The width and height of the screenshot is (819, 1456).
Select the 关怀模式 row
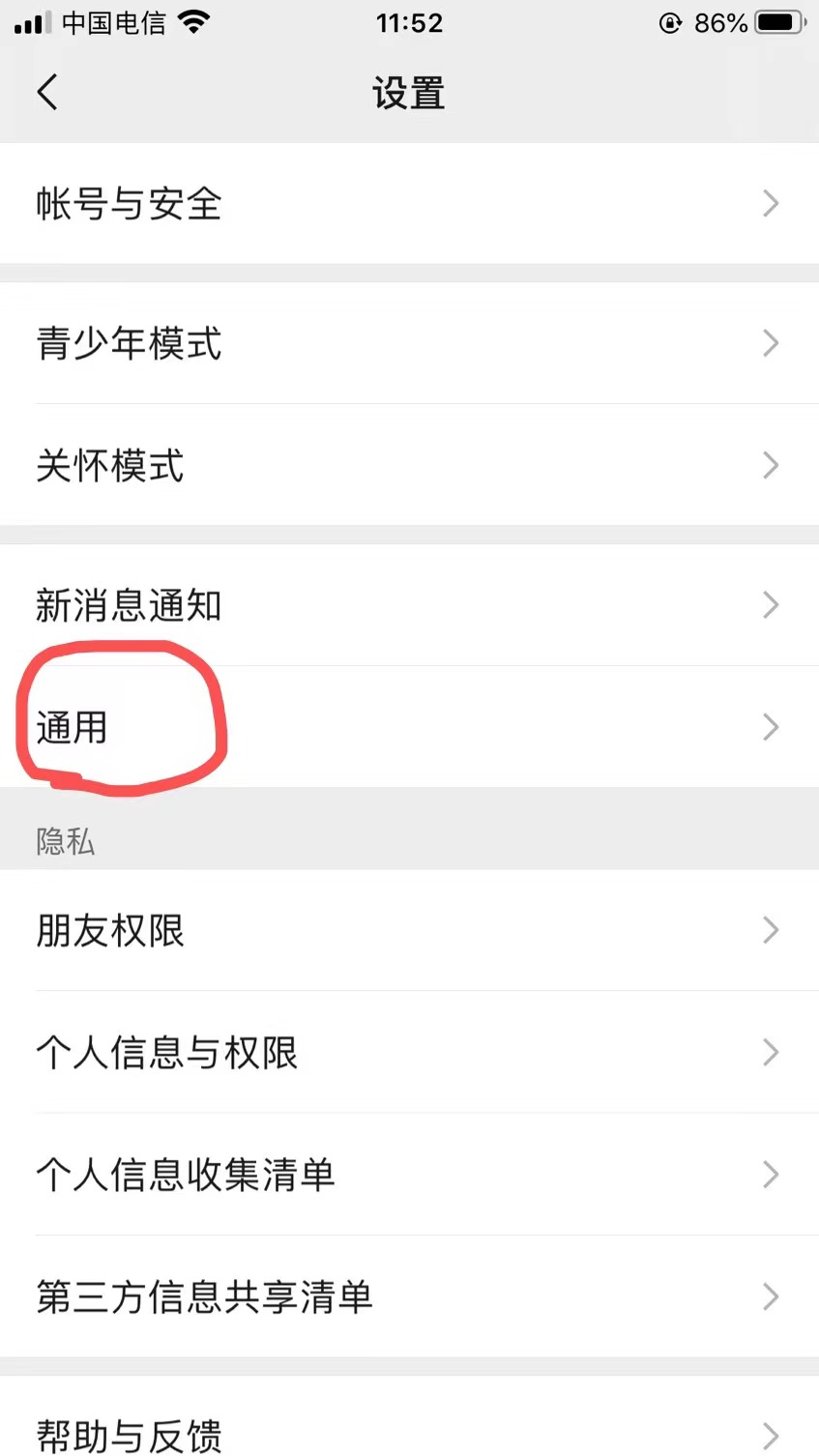(409, 465)
